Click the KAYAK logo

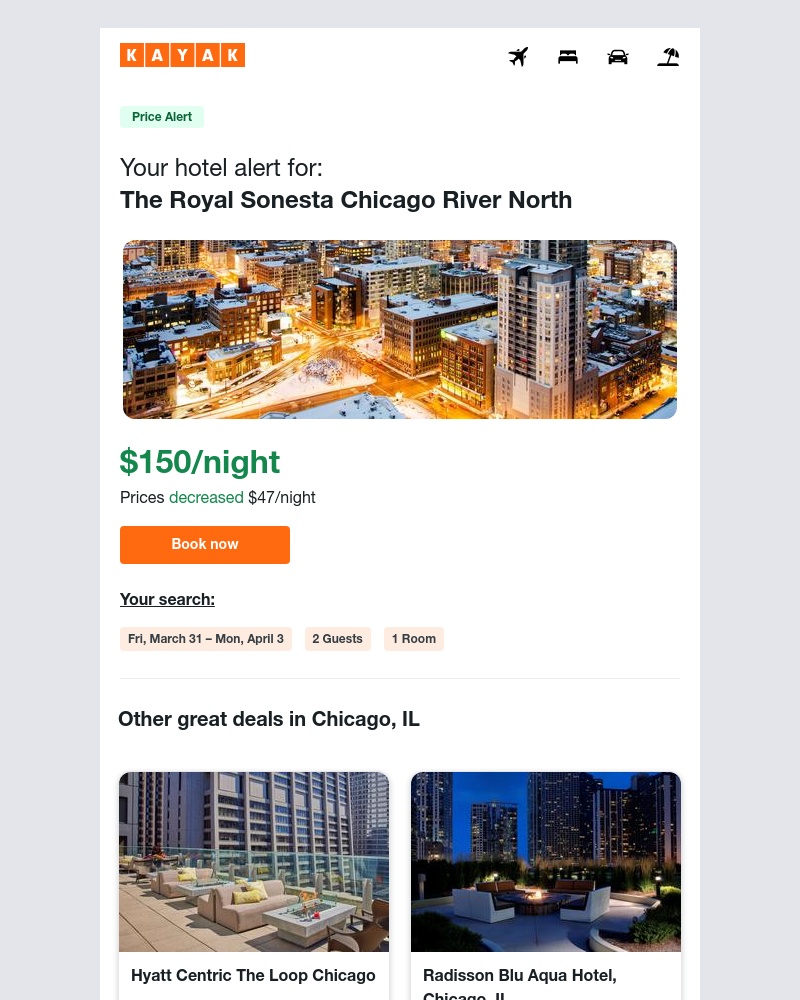pyautogui.click(x=182, y=55)
